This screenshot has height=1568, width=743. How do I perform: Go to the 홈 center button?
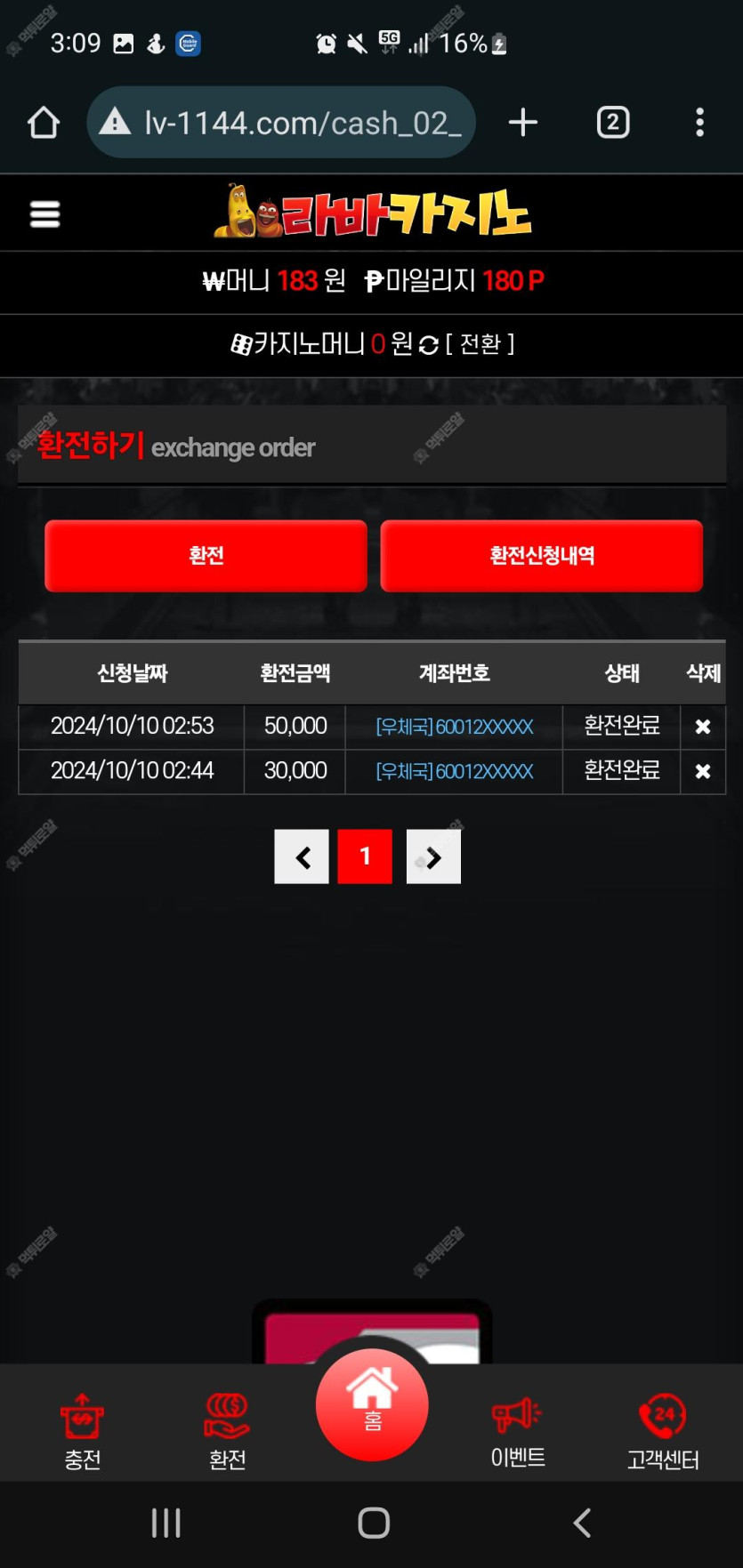click(372, 1403)
